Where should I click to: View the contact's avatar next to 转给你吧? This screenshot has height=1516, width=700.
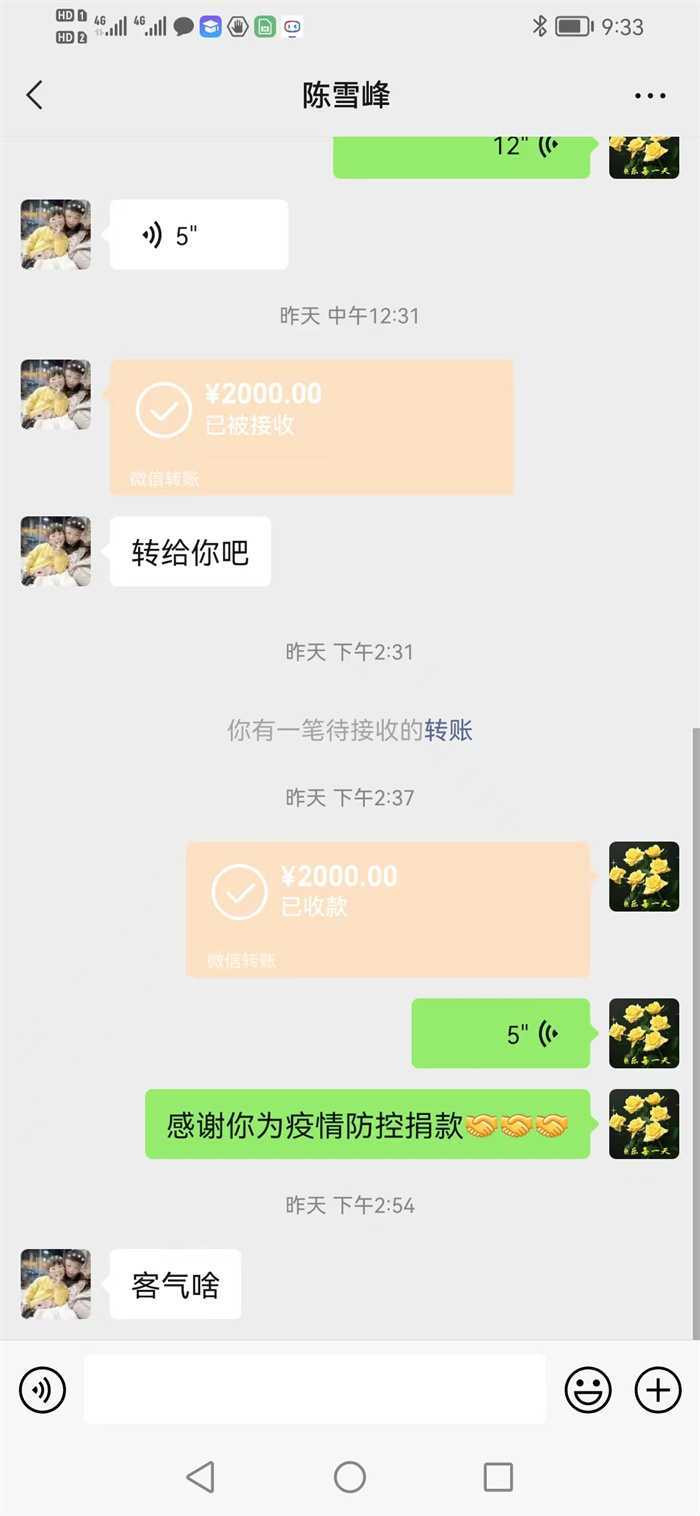pos(56,551)
